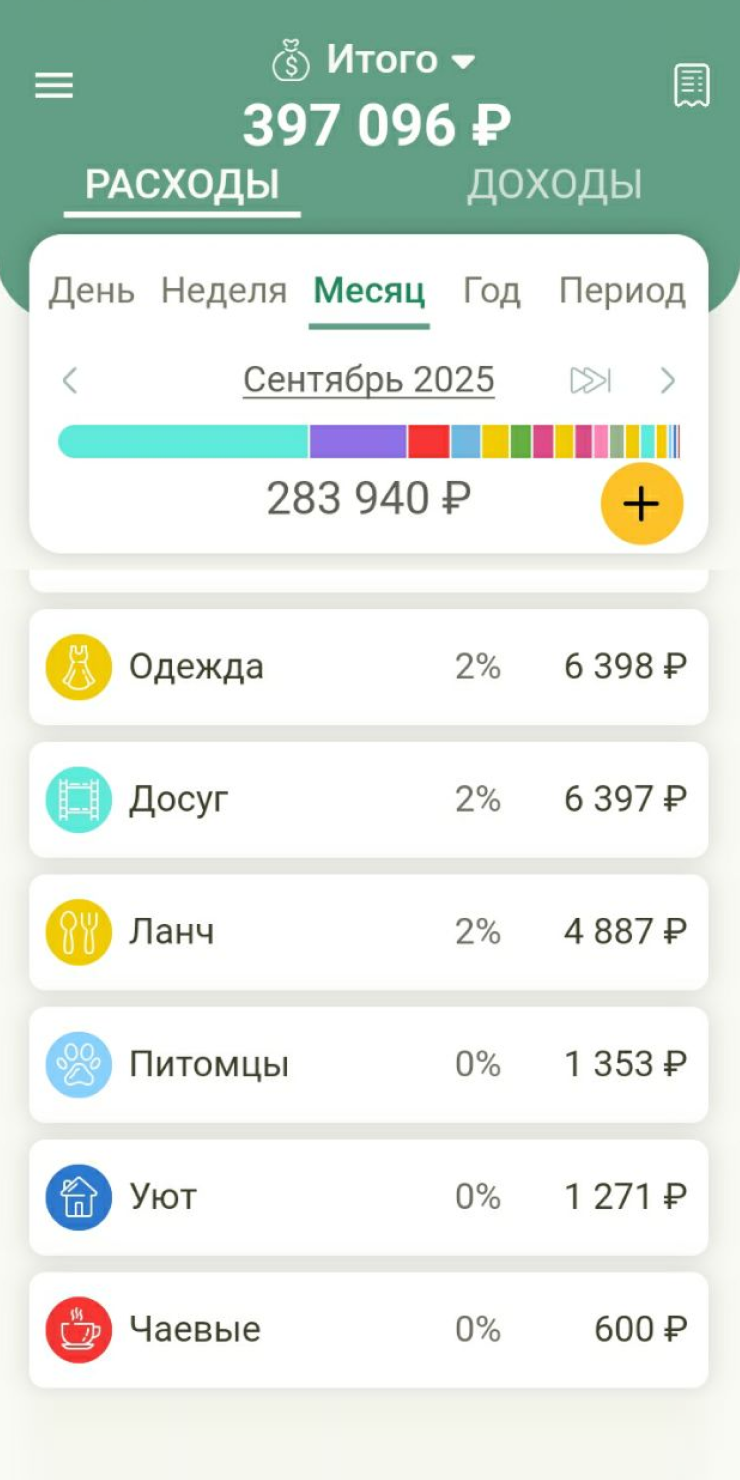Open the receipt transactions list icon
740x1480 pixels.
692,86
